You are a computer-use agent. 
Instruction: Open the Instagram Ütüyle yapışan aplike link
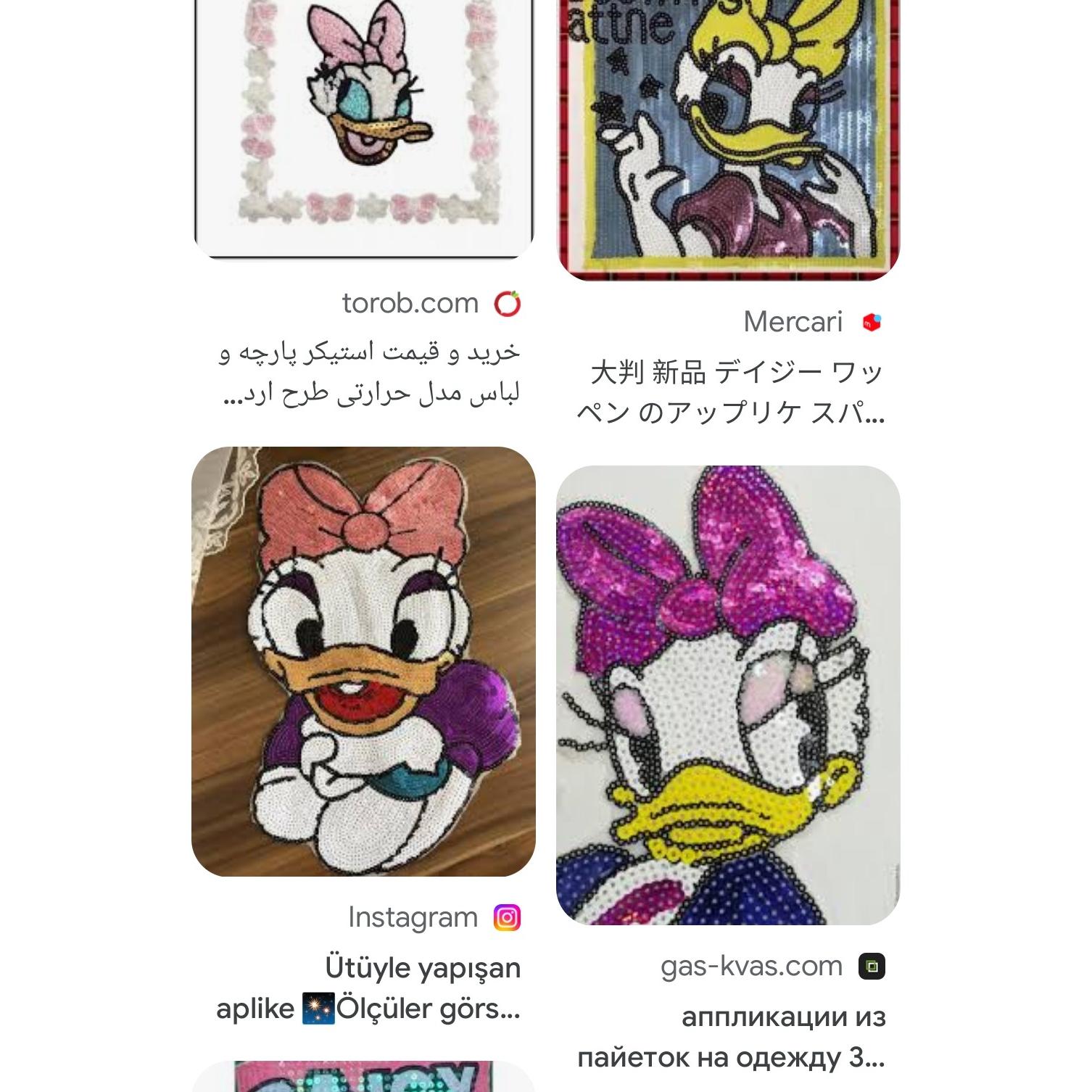(x=368, y=988)
